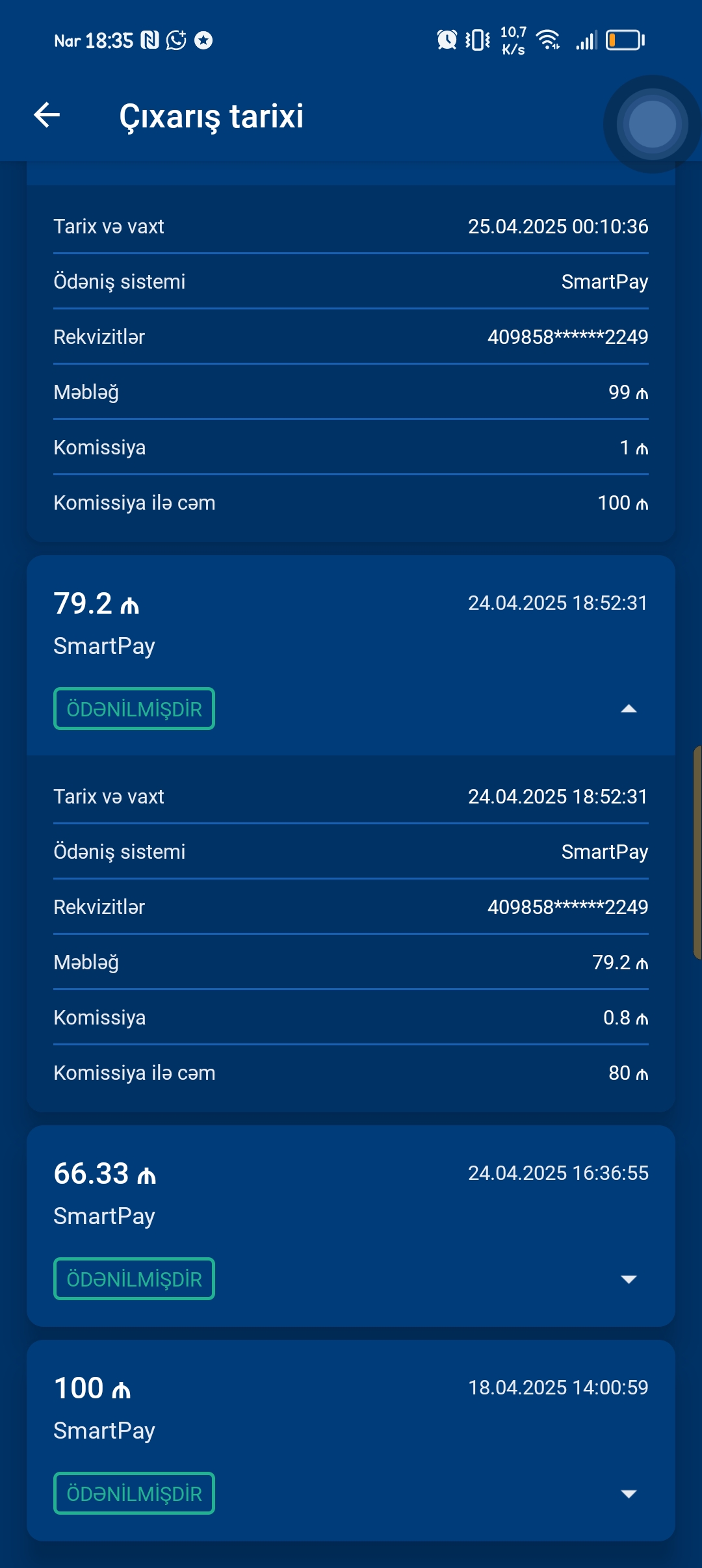The width and height of the screenshot is (702, 1568).
Task: Tap the floating round button at top right
Action: point(652,124)
